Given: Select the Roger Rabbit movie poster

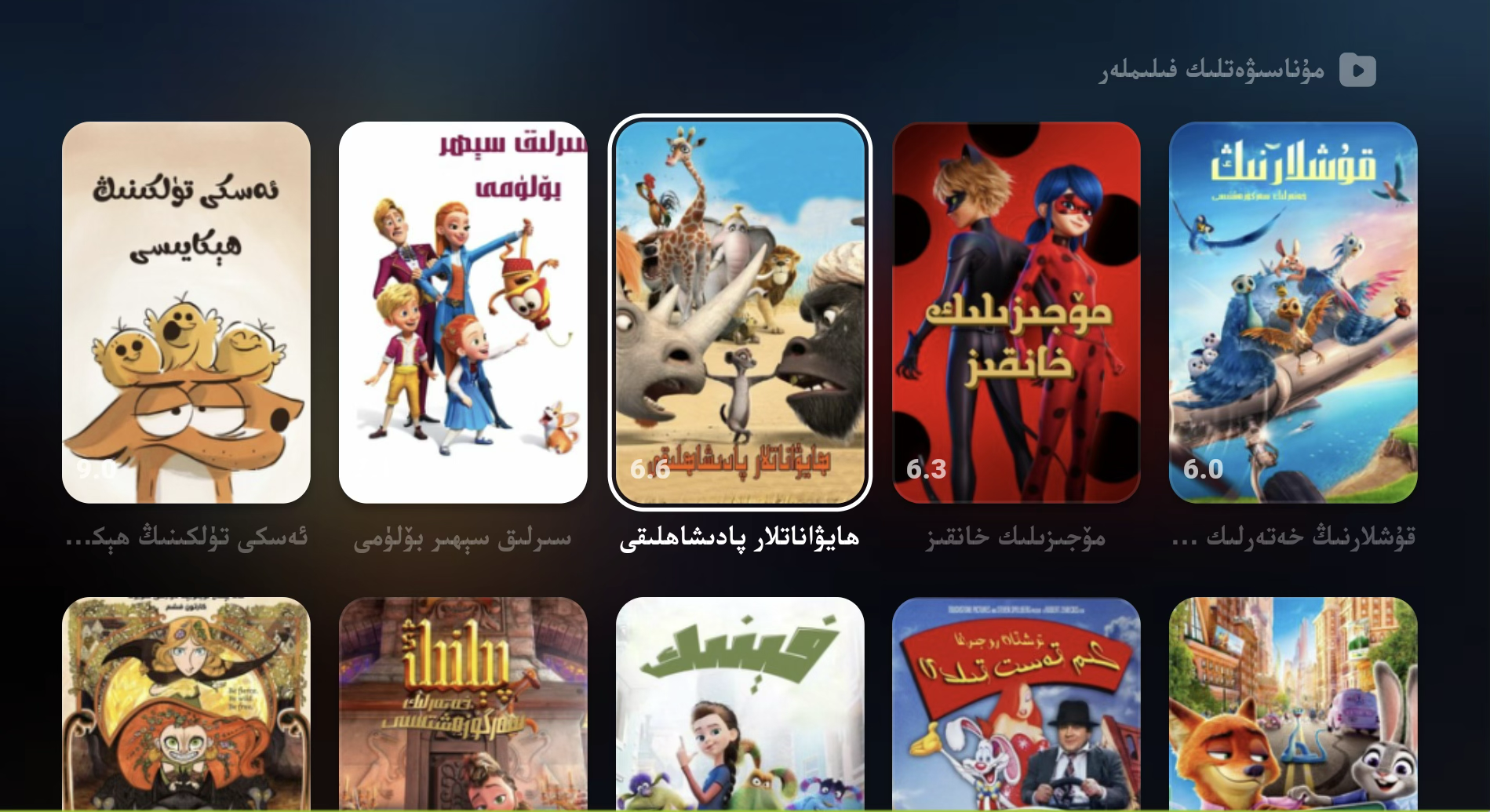Looking at the screenshot, I should pos(1016,704).
